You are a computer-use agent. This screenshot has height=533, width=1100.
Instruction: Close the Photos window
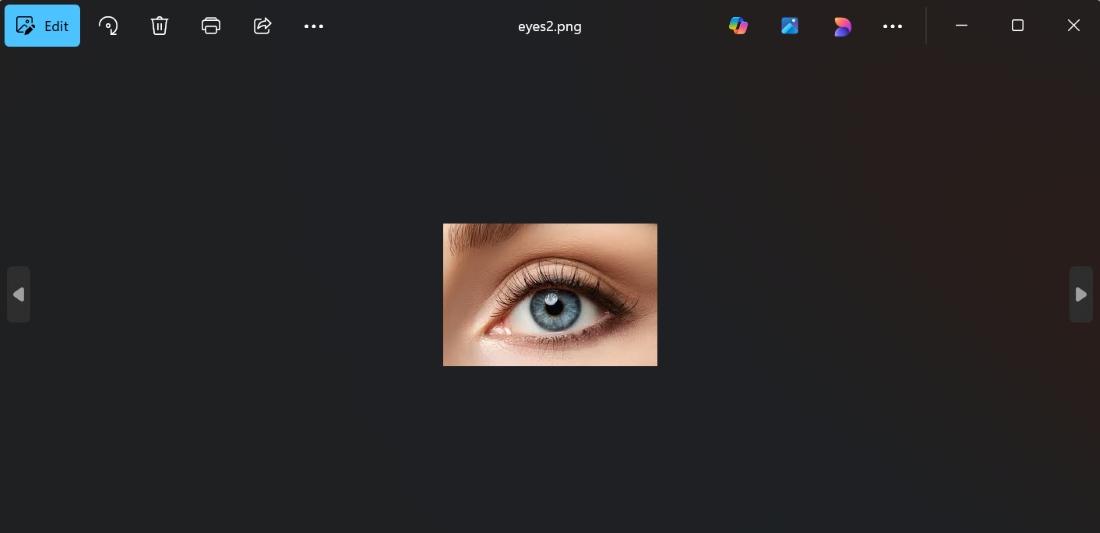click(x=1073, y=26)
